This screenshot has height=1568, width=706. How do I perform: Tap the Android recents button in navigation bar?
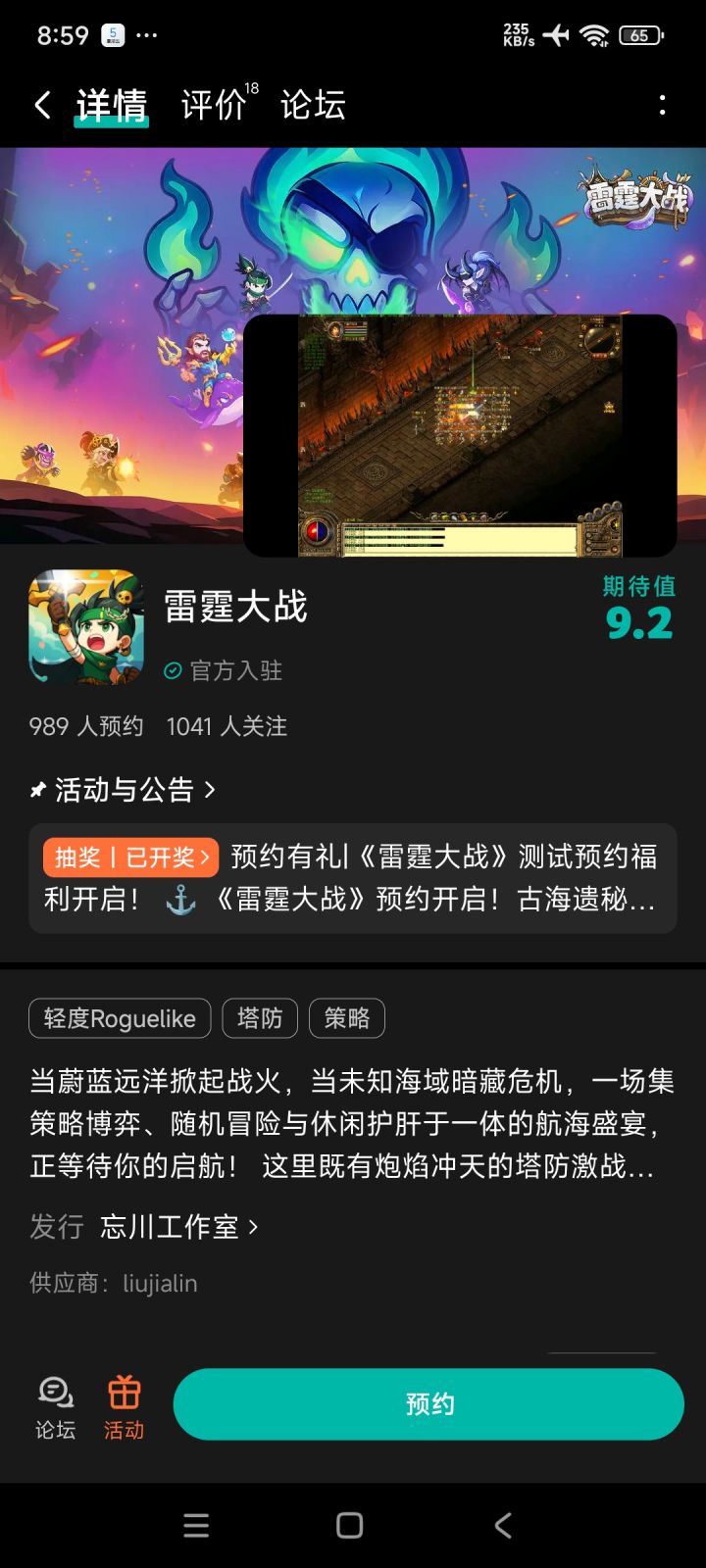[196, 1525]
